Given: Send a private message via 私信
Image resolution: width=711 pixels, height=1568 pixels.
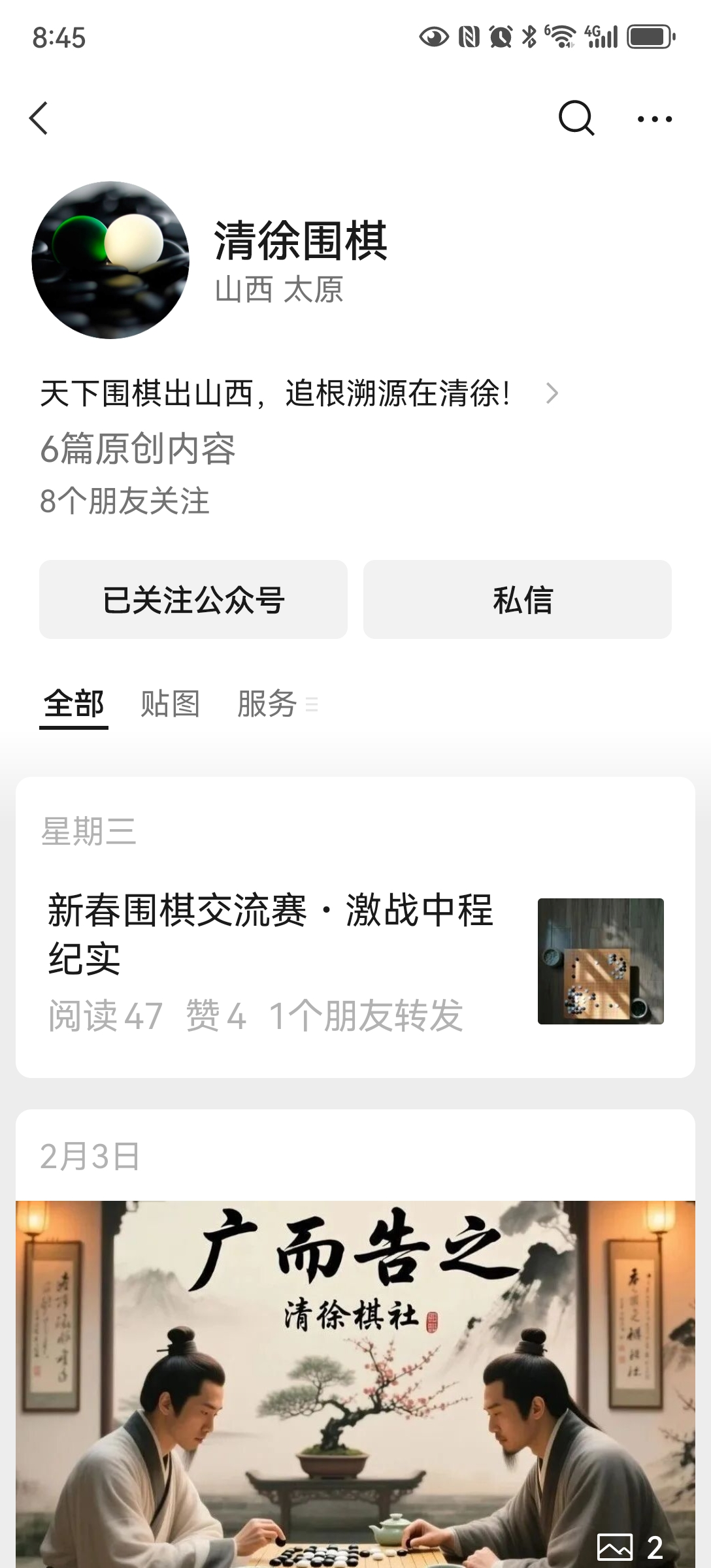Looking at the screenshot, I should coord(518,600).
